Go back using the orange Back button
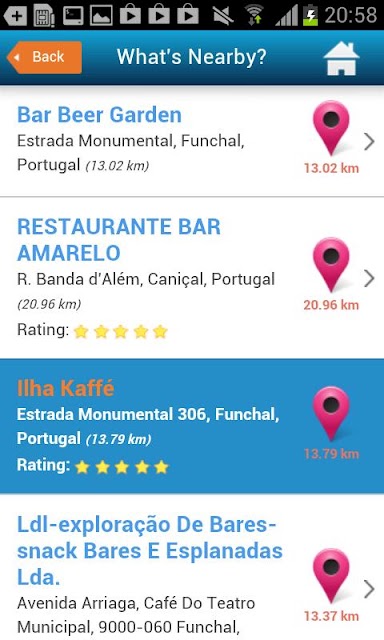 click(44, 57)
